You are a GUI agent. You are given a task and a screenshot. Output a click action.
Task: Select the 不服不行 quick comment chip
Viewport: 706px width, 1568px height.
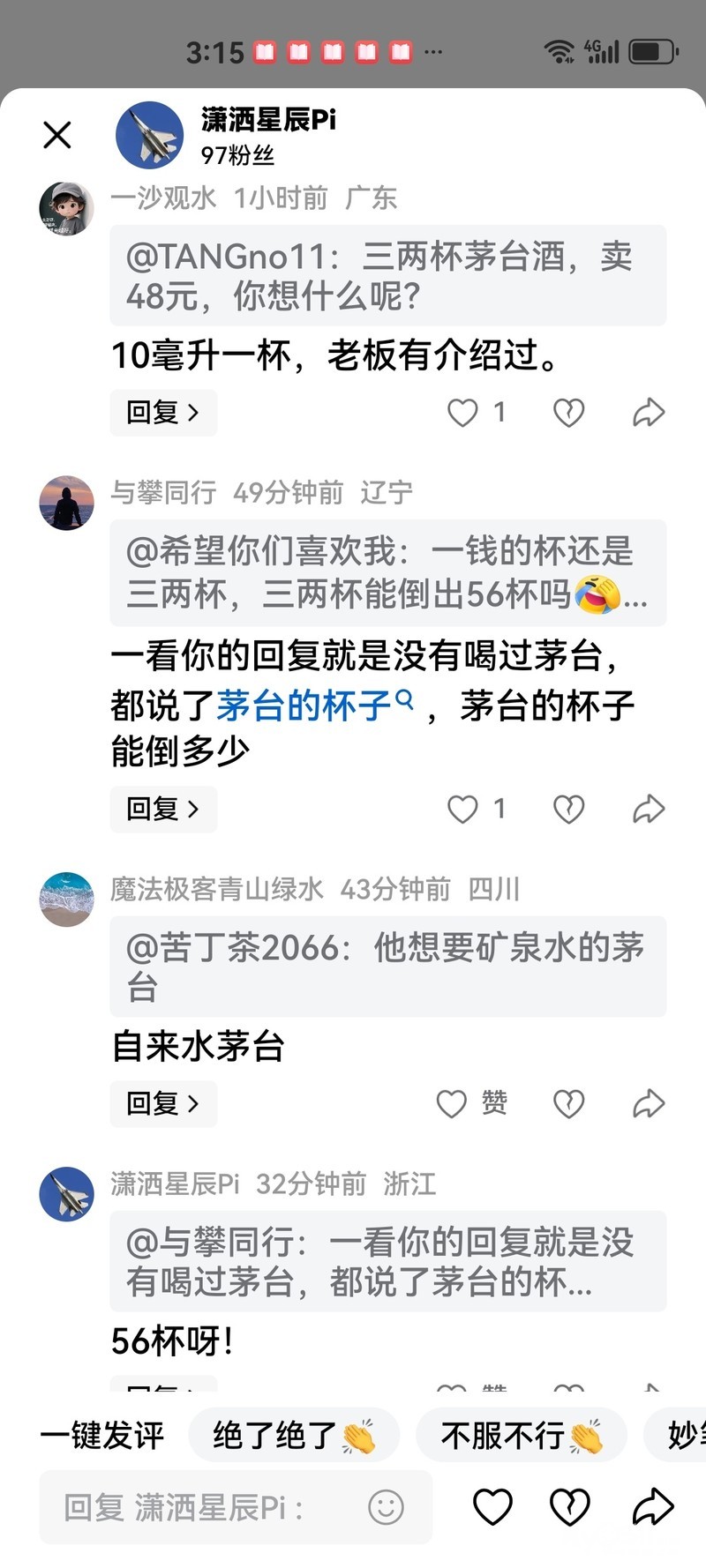click(521, 1436)
